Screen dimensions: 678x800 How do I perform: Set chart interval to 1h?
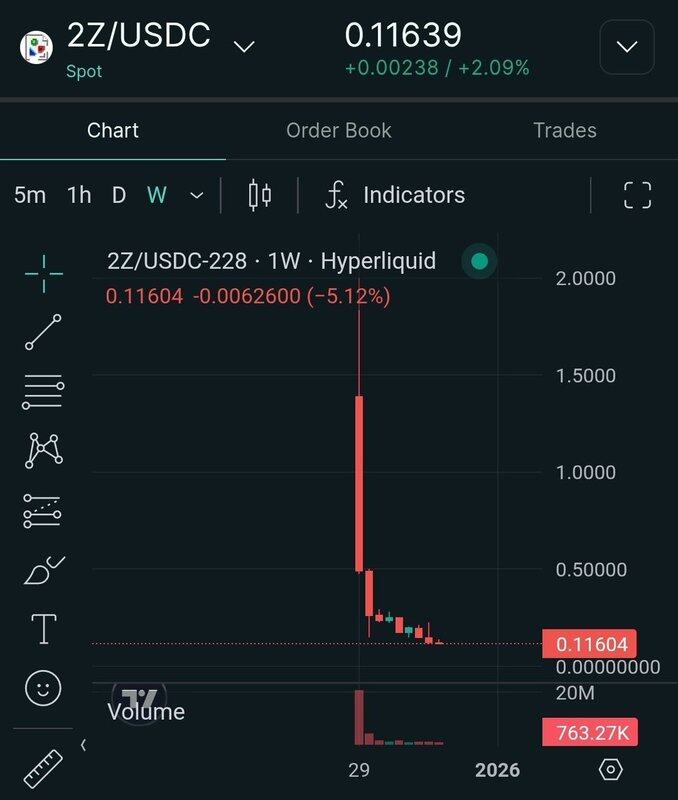[79, 195]
